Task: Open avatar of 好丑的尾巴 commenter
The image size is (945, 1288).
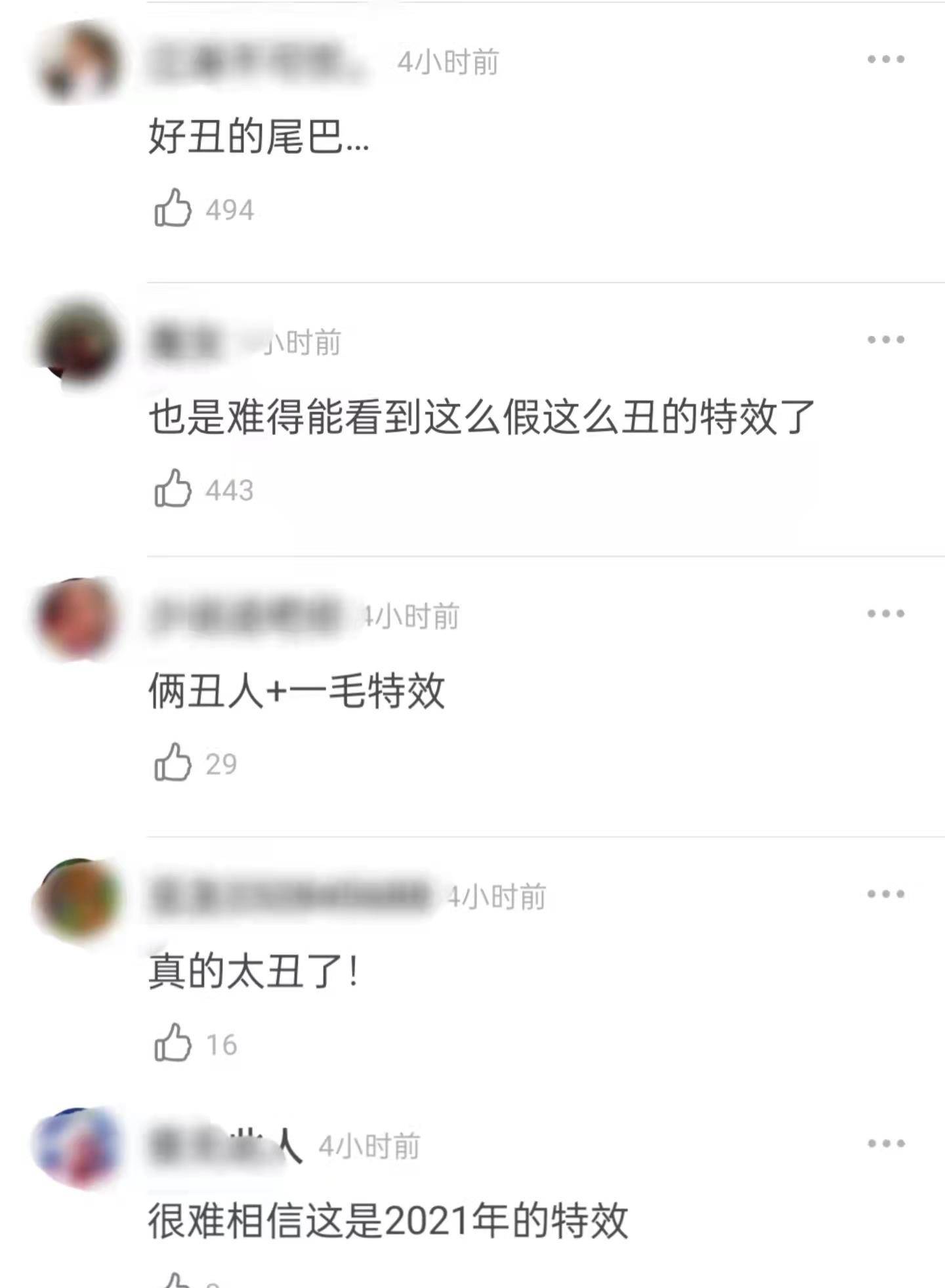Action: [x=80, y=62]
